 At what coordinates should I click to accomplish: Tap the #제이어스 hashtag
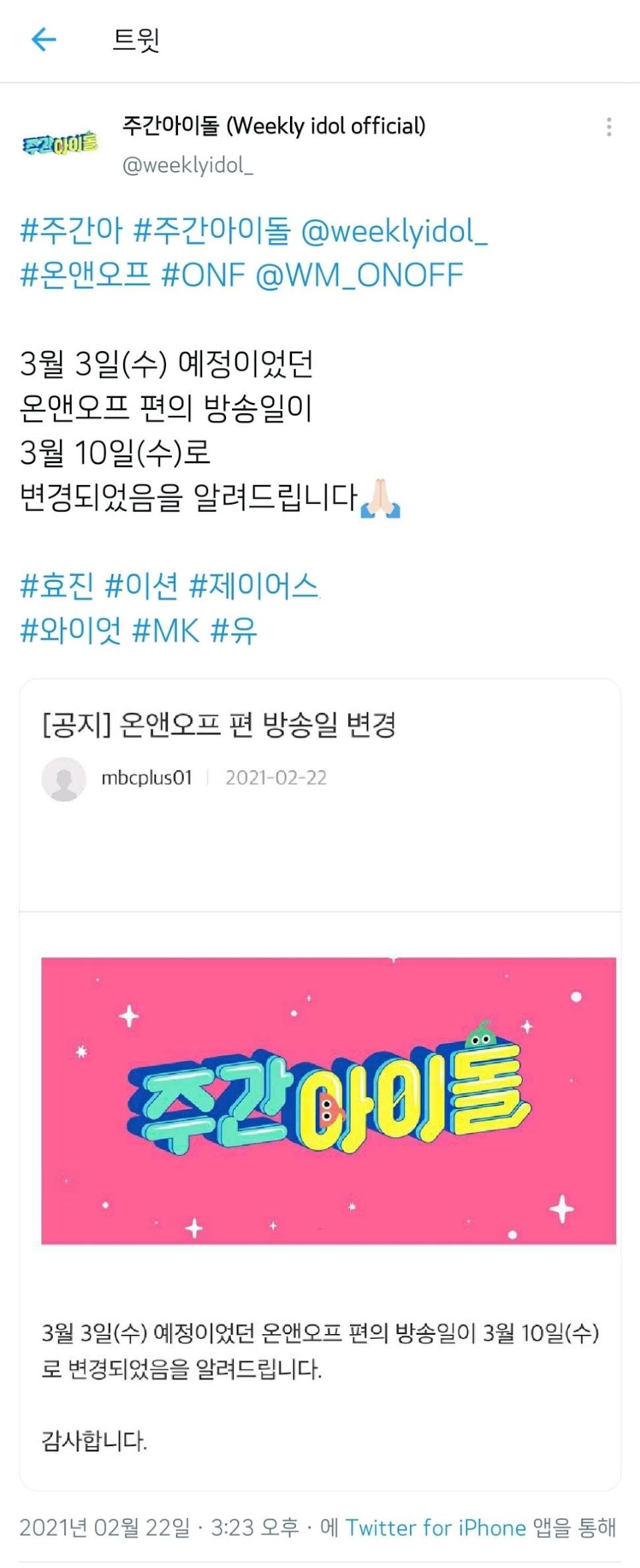tap(254, 586)
